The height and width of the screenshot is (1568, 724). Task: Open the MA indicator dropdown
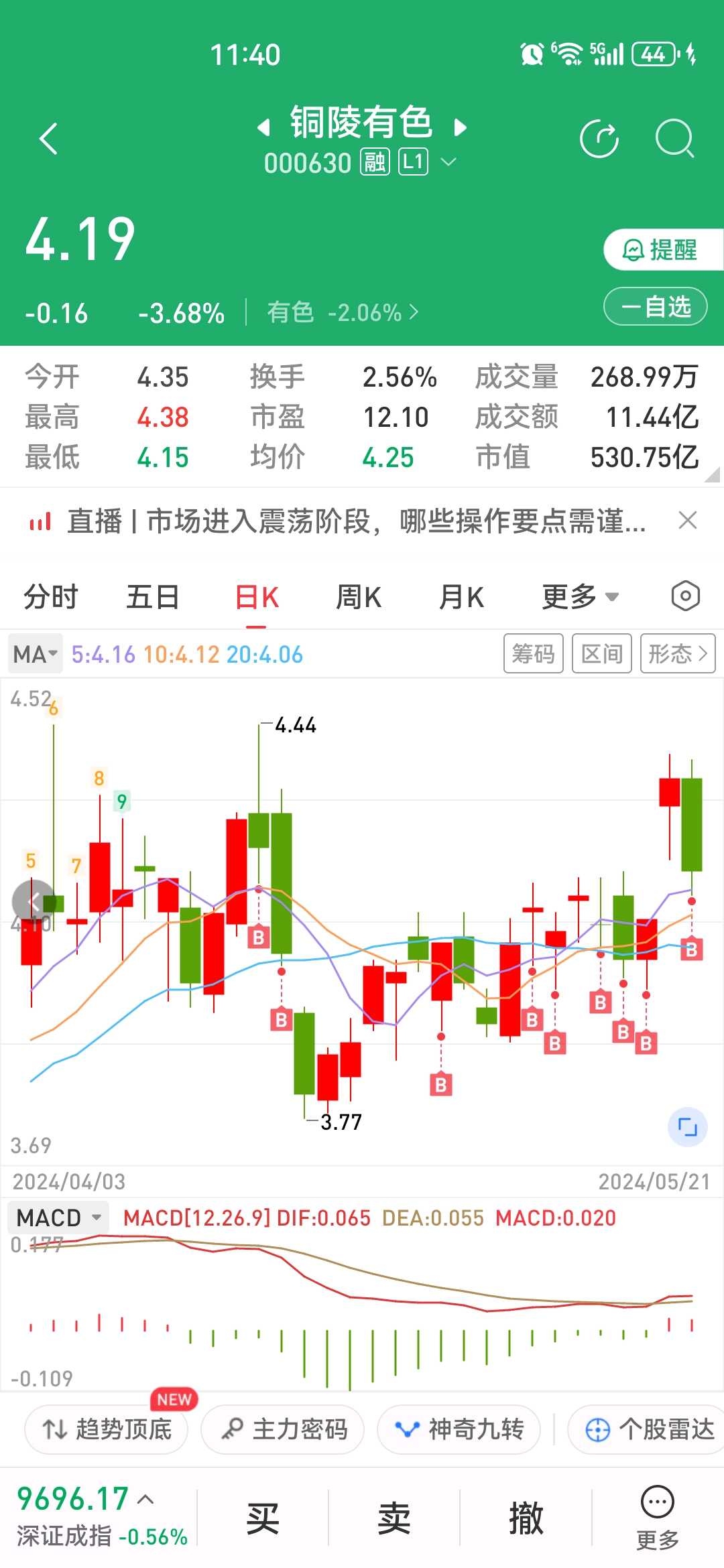pos(34,653)
